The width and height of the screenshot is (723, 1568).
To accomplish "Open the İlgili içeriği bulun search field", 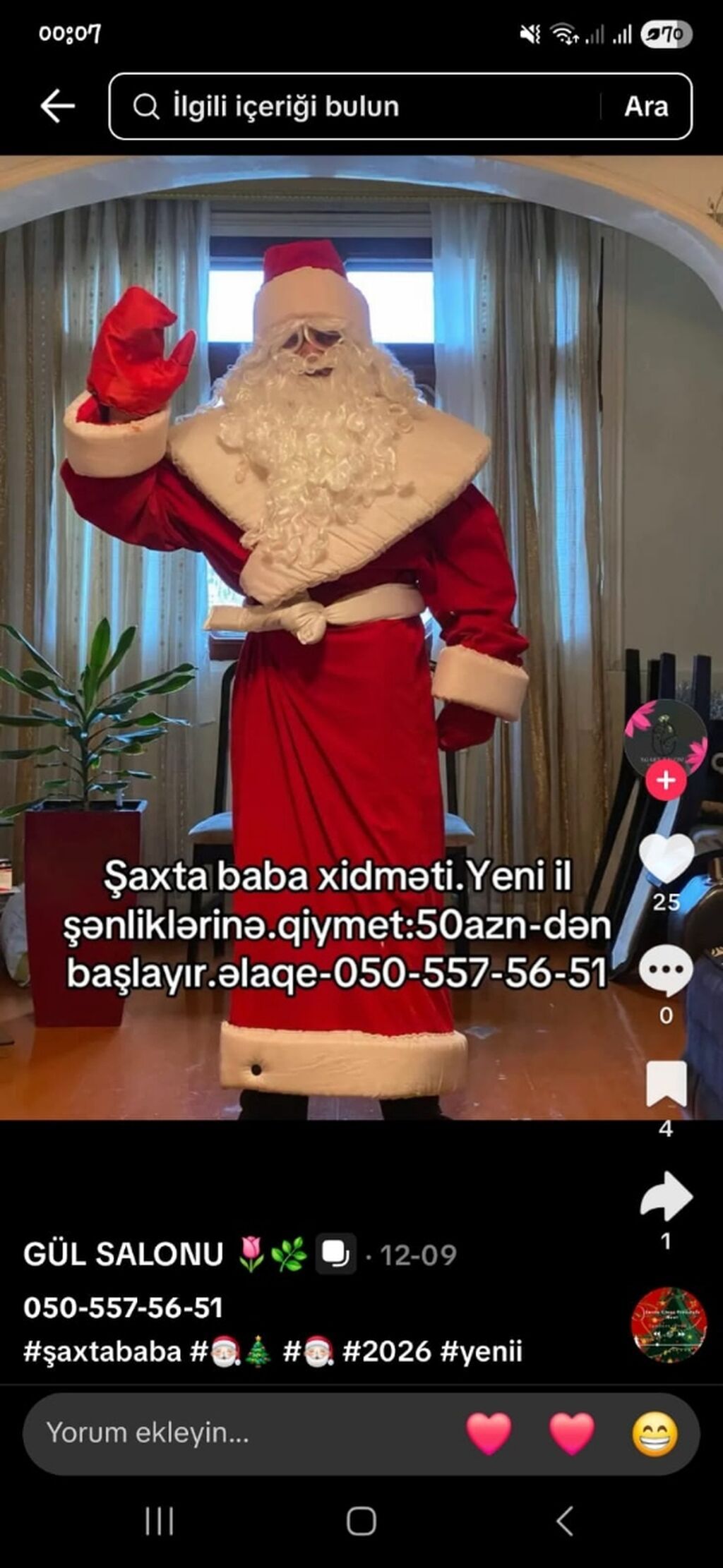I will [353, 107].
